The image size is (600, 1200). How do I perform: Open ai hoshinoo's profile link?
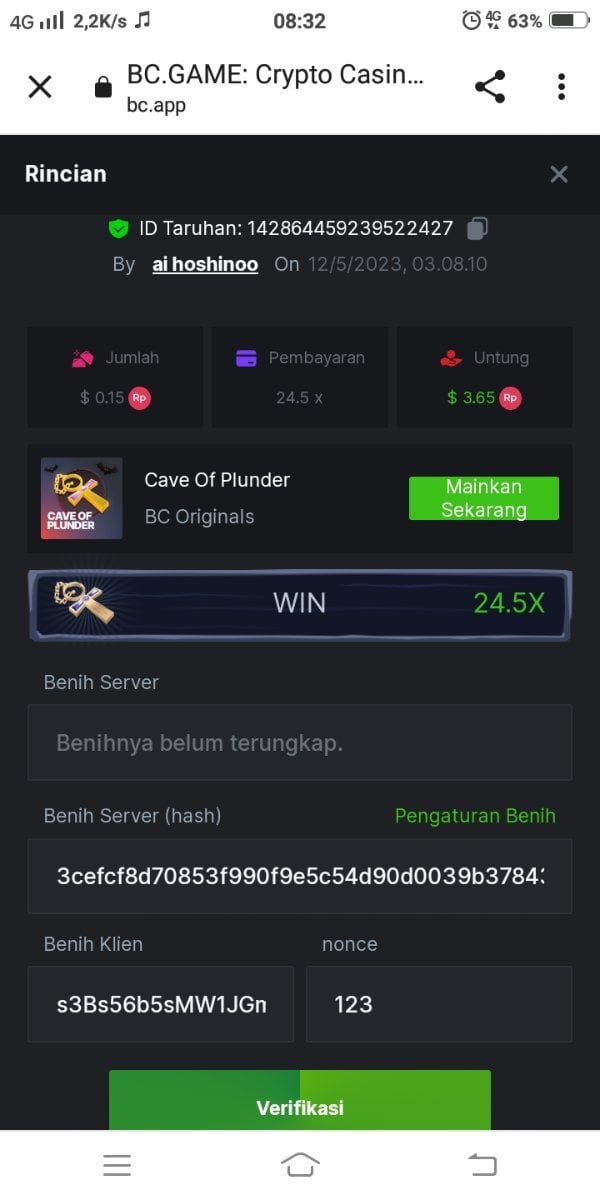pos(205,264)
